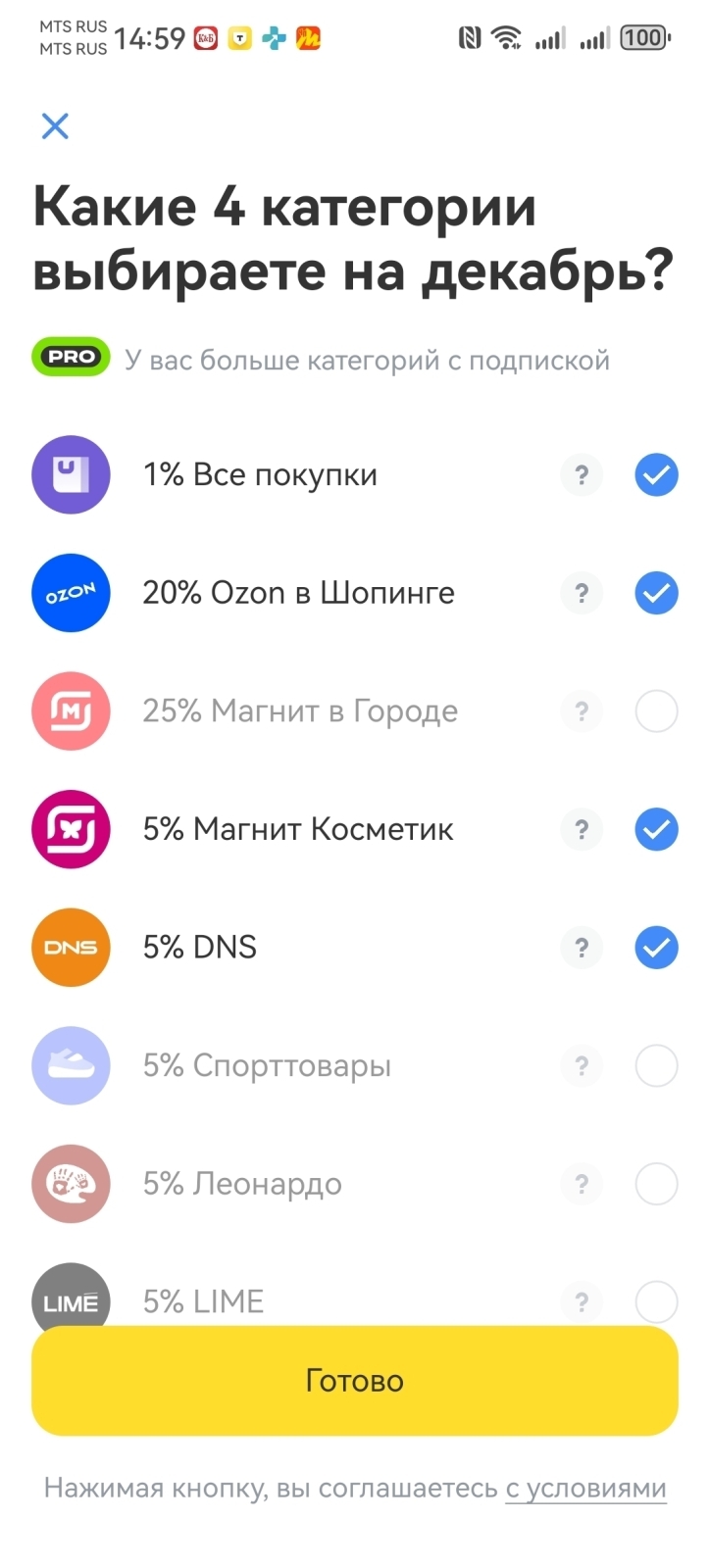Uncheck the 20% Ozon в Шопинге category
Screen dimensions: 710x1568
pyautogui.click(x=655, y=593)
